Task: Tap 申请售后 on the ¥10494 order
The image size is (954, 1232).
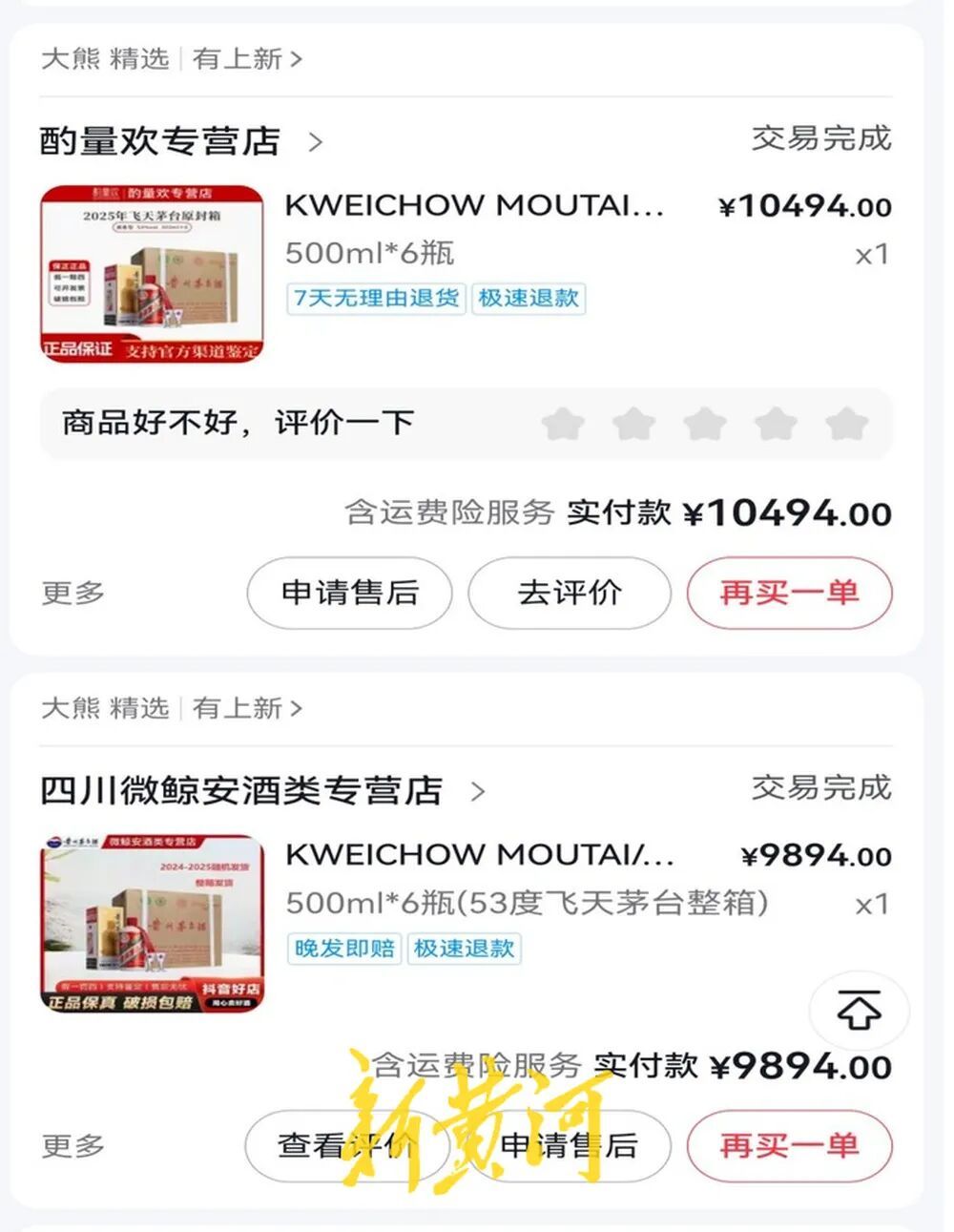Action: pyautogui.click(x=350, y=593)
